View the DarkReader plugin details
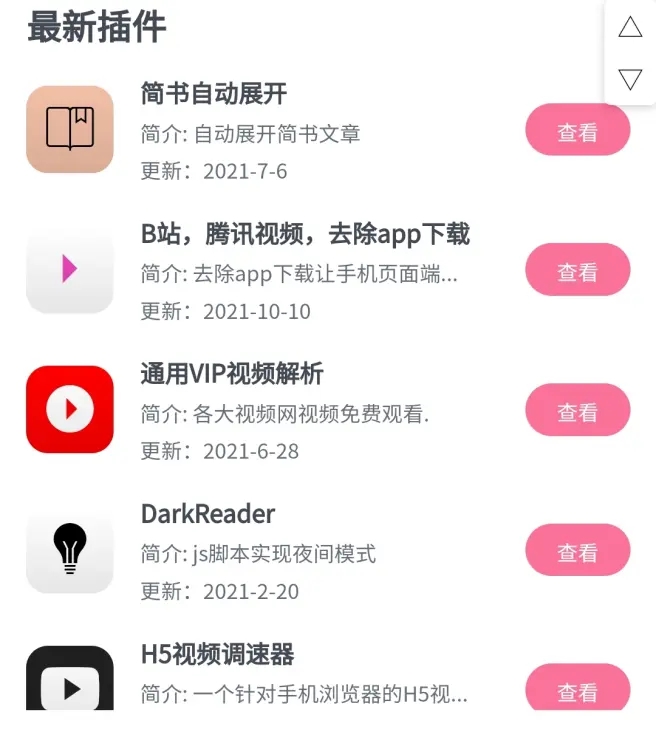This screenshot has height=729, width=656. [577, 551]
